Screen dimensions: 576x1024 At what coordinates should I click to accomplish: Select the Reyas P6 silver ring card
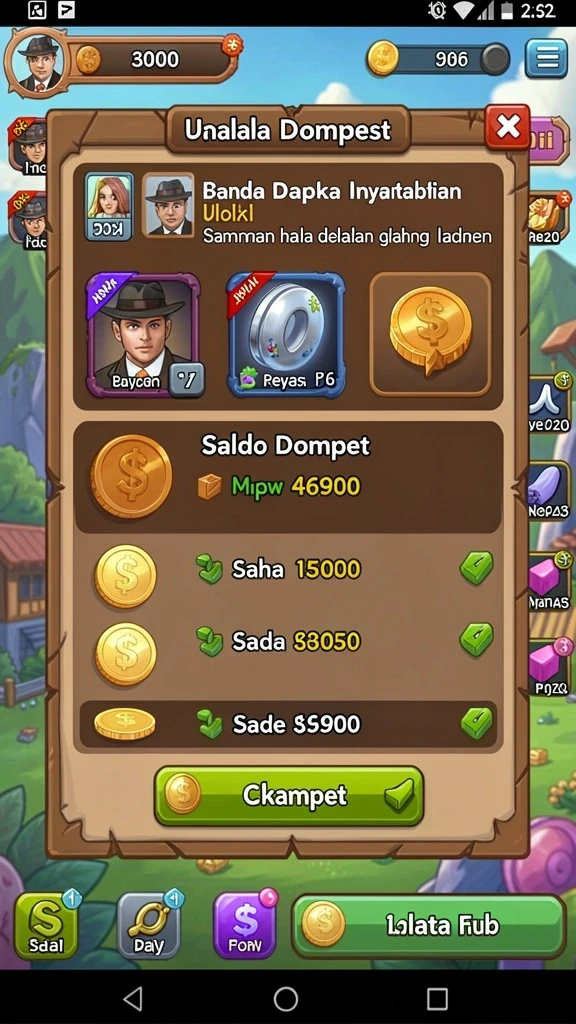(286, 335)
